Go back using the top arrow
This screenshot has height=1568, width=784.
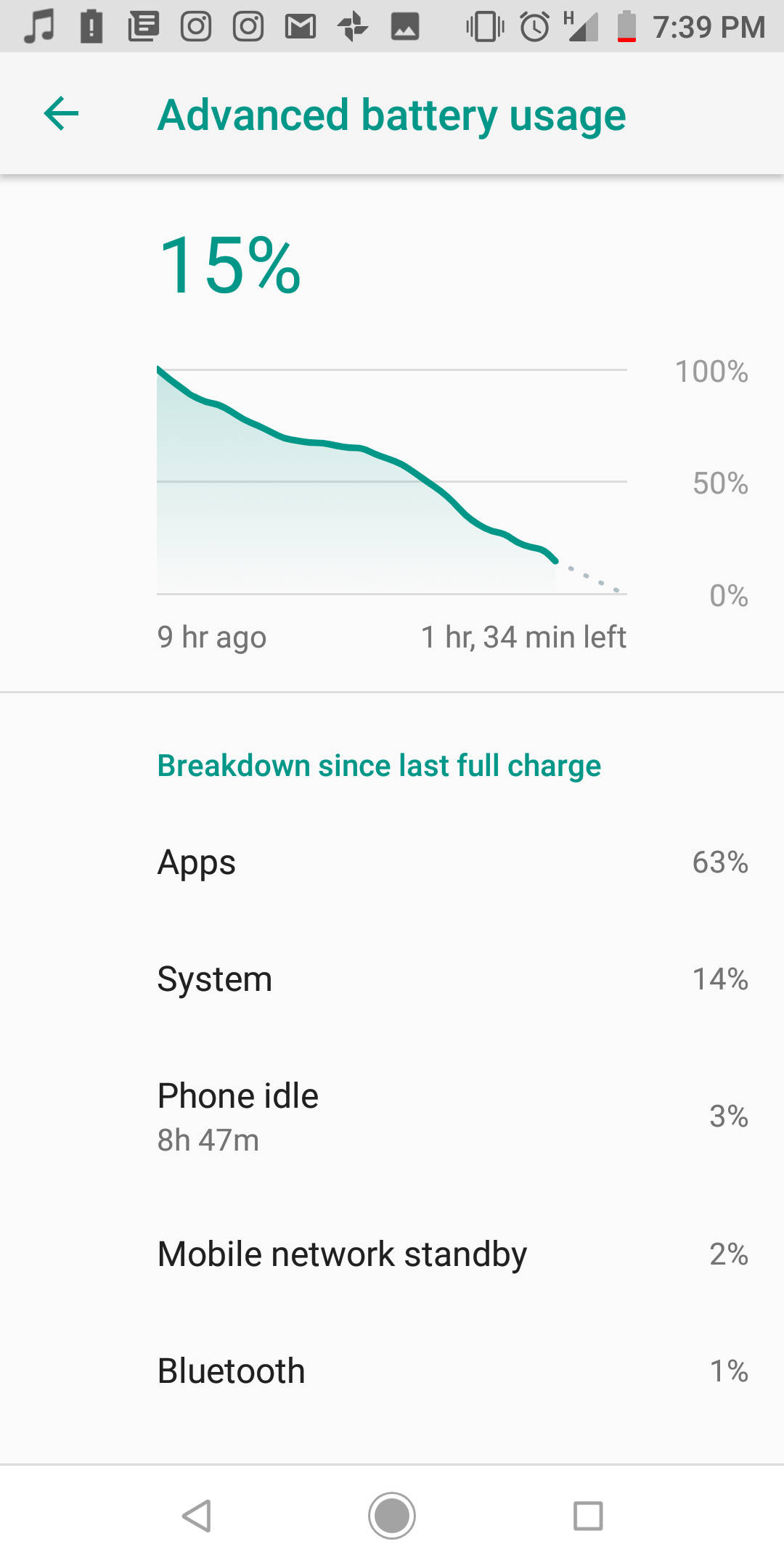61,114
